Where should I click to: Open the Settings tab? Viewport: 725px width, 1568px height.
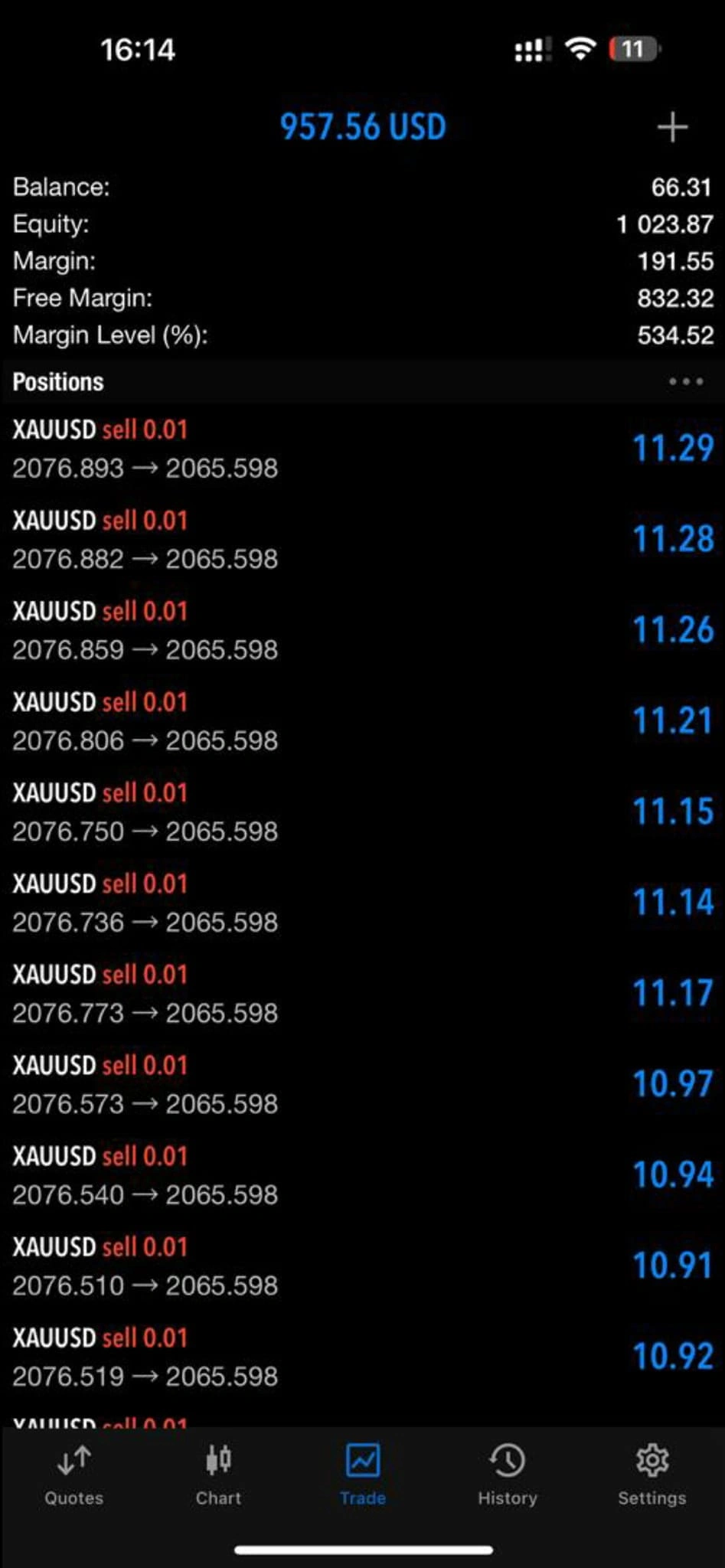pyautogui.click(x=652, y=1475)
